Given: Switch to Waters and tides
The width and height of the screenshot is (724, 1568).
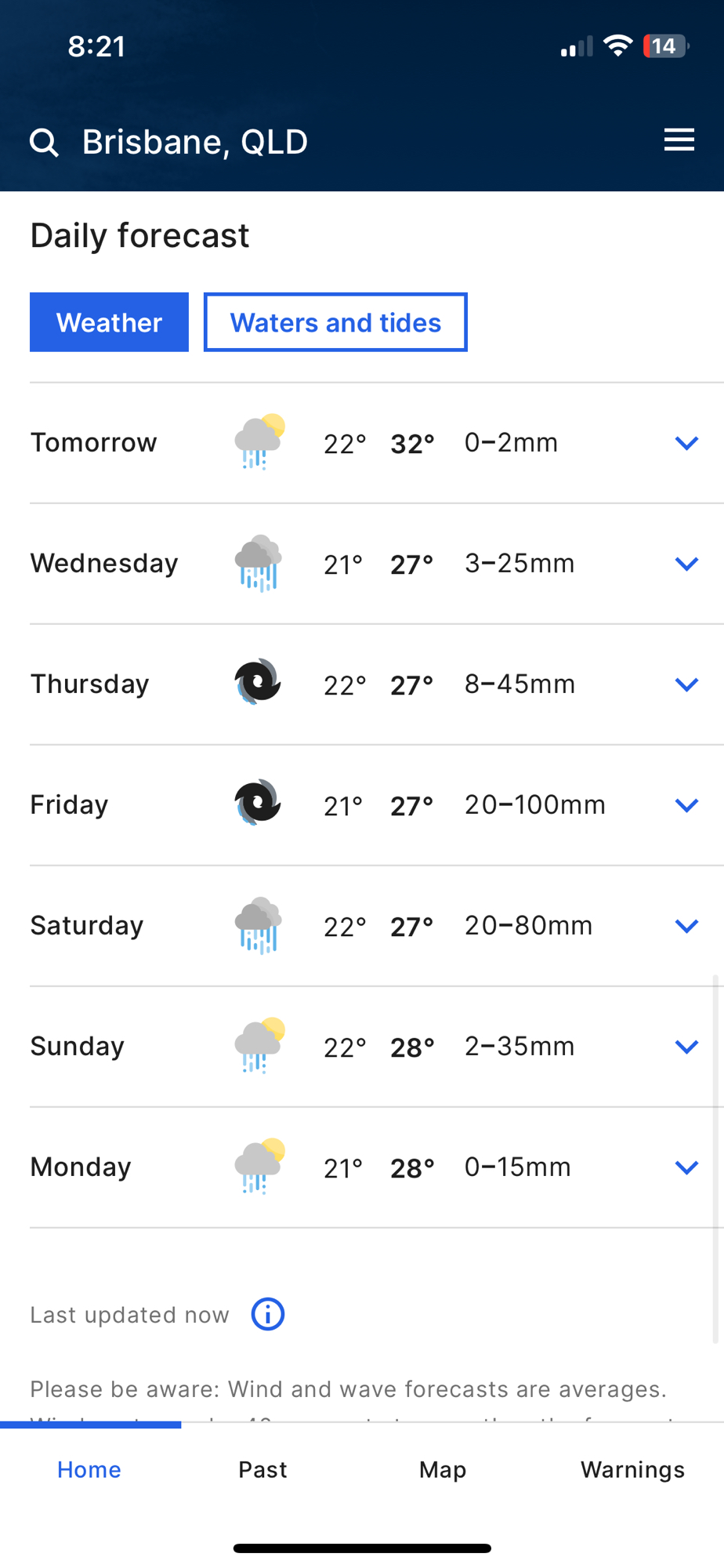Looking at the screenshot, I should click(x=335, y=322).
